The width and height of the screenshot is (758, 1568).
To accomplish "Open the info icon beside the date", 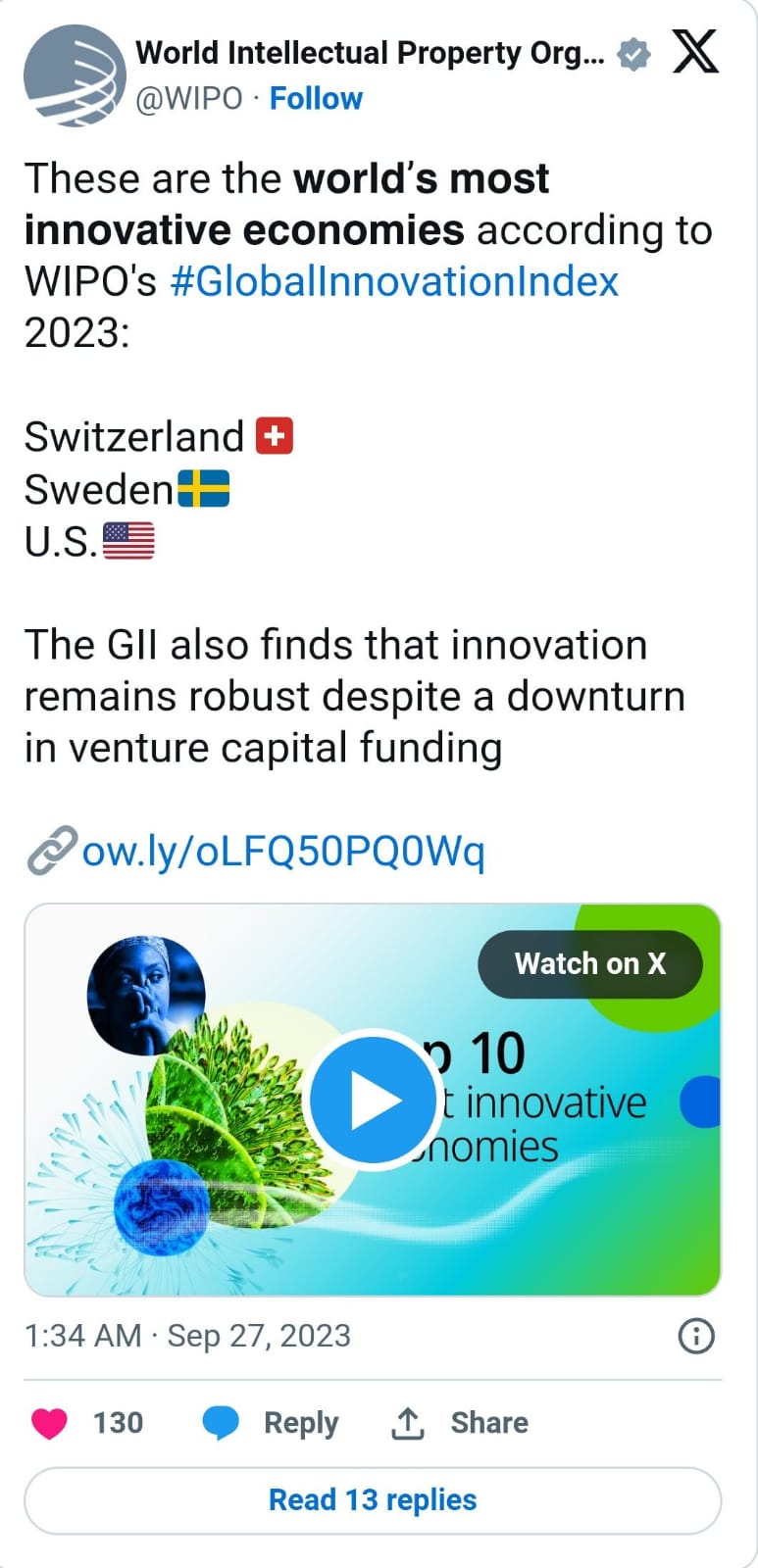I will coord(696,1336).
